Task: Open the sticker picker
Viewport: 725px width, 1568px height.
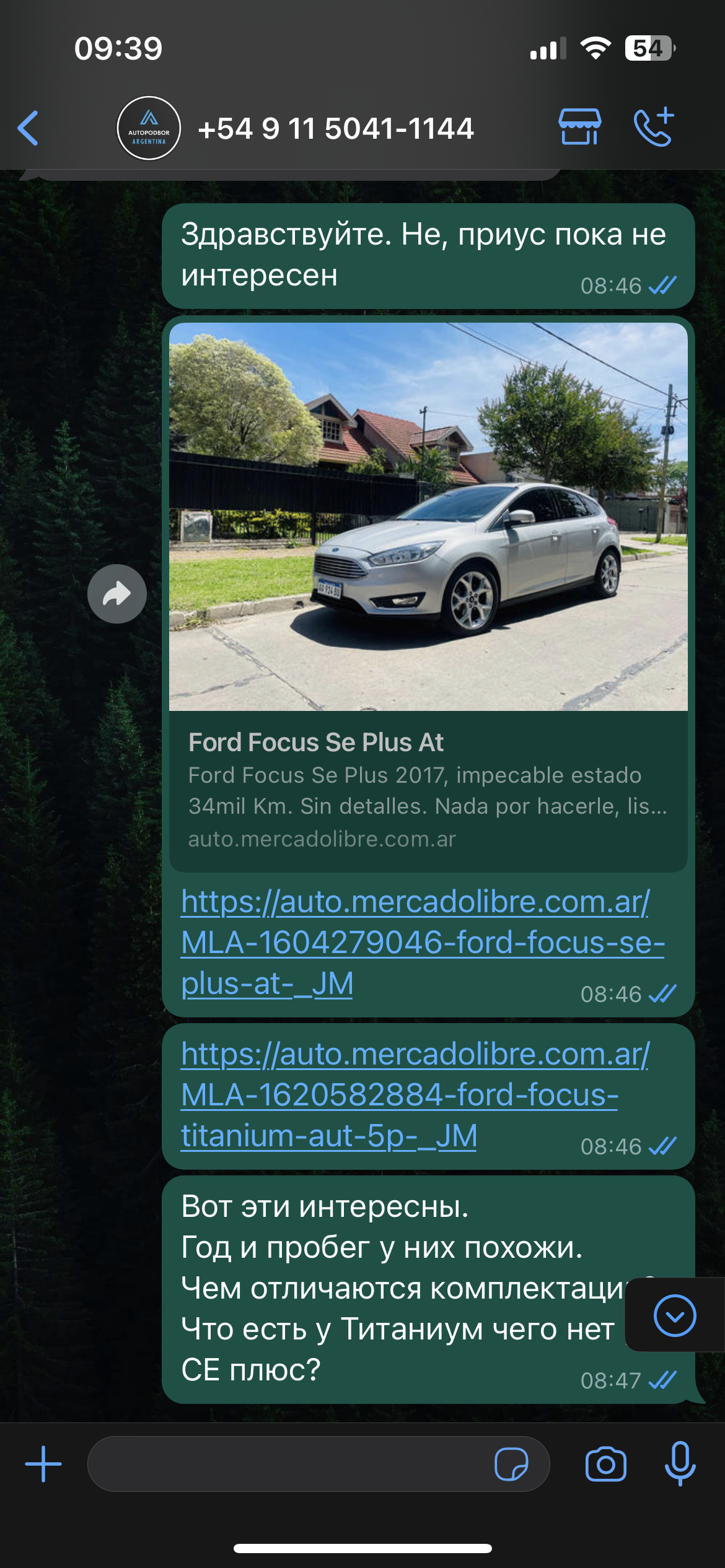Action: click(x=511, y=1464)
